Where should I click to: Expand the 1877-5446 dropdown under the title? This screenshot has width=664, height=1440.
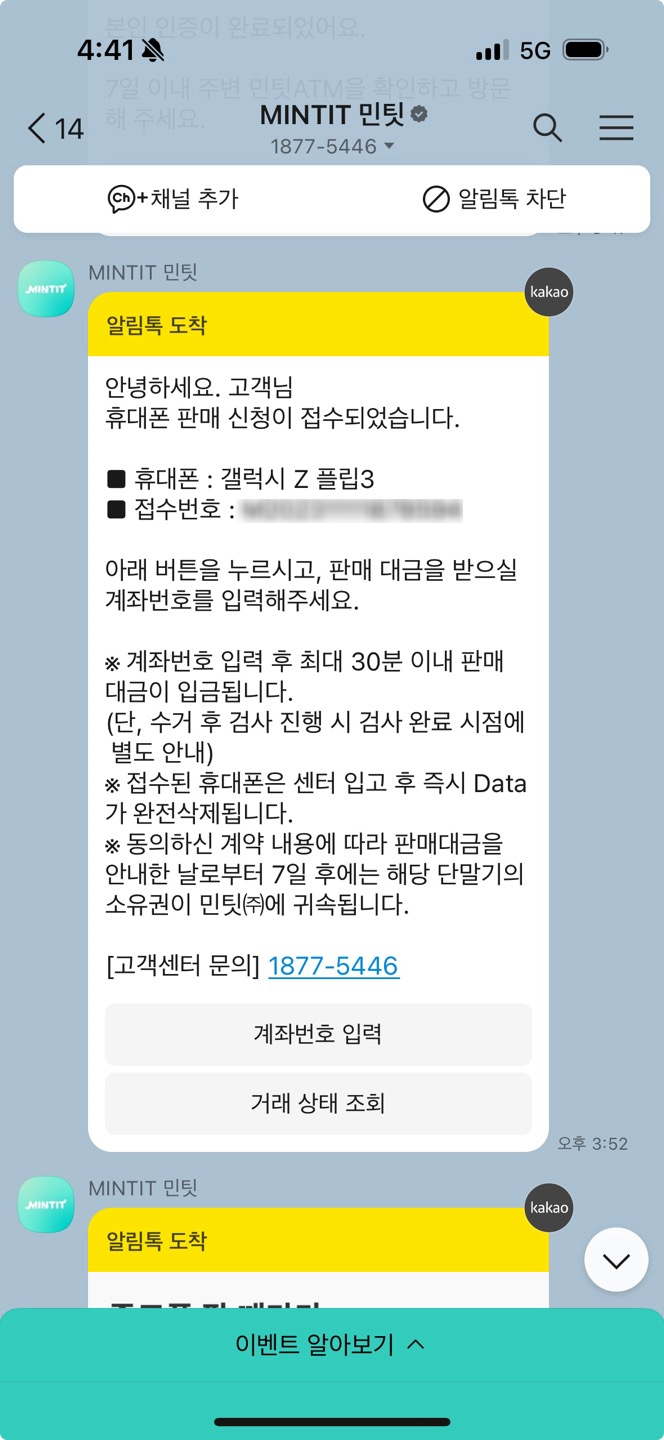click(332, 147)
